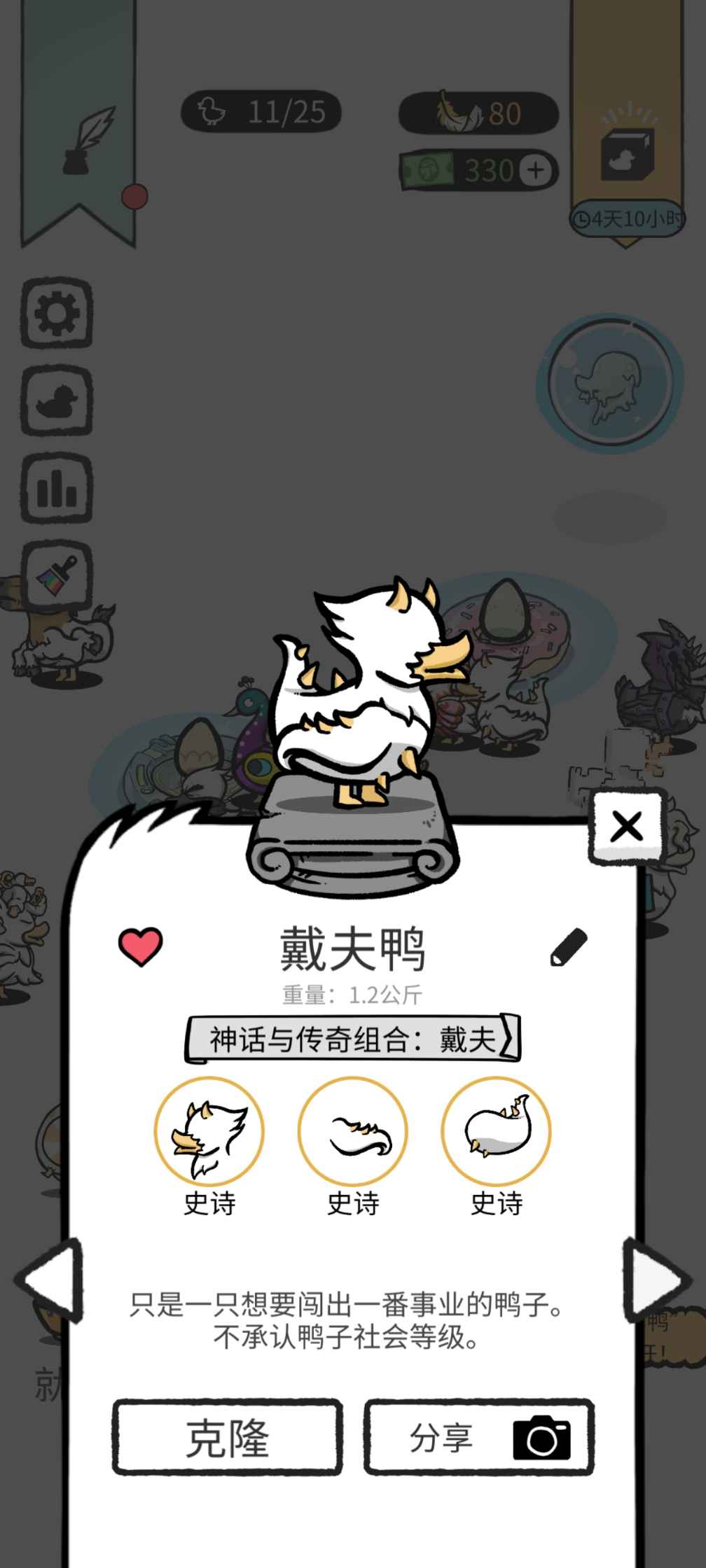
Task: Toggle the heart favorite for 戴夫鸭
Action: coord(140,947)
